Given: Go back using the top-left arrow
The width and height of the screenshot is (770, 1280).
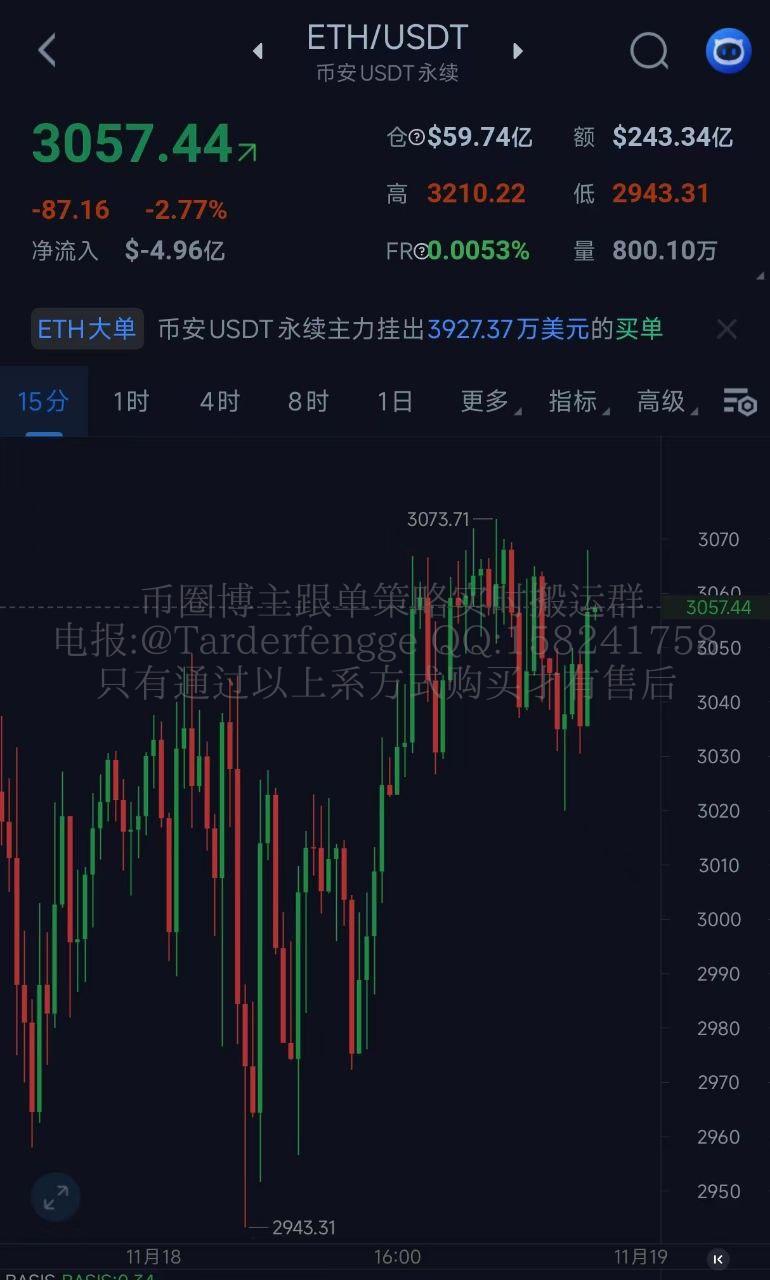Looking at the screenshot, I should click(47, 50).
